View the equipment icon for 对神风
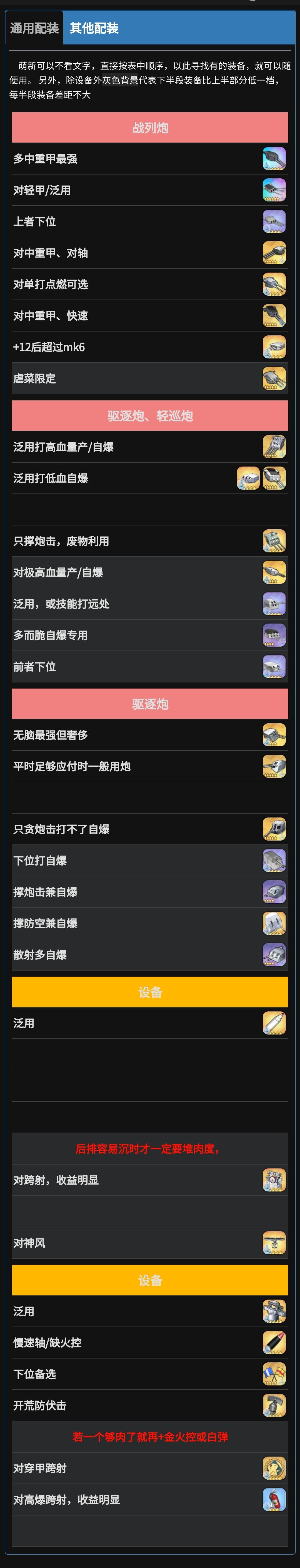The height and width of the screenshot is (1568, 300). [274, 1243]
